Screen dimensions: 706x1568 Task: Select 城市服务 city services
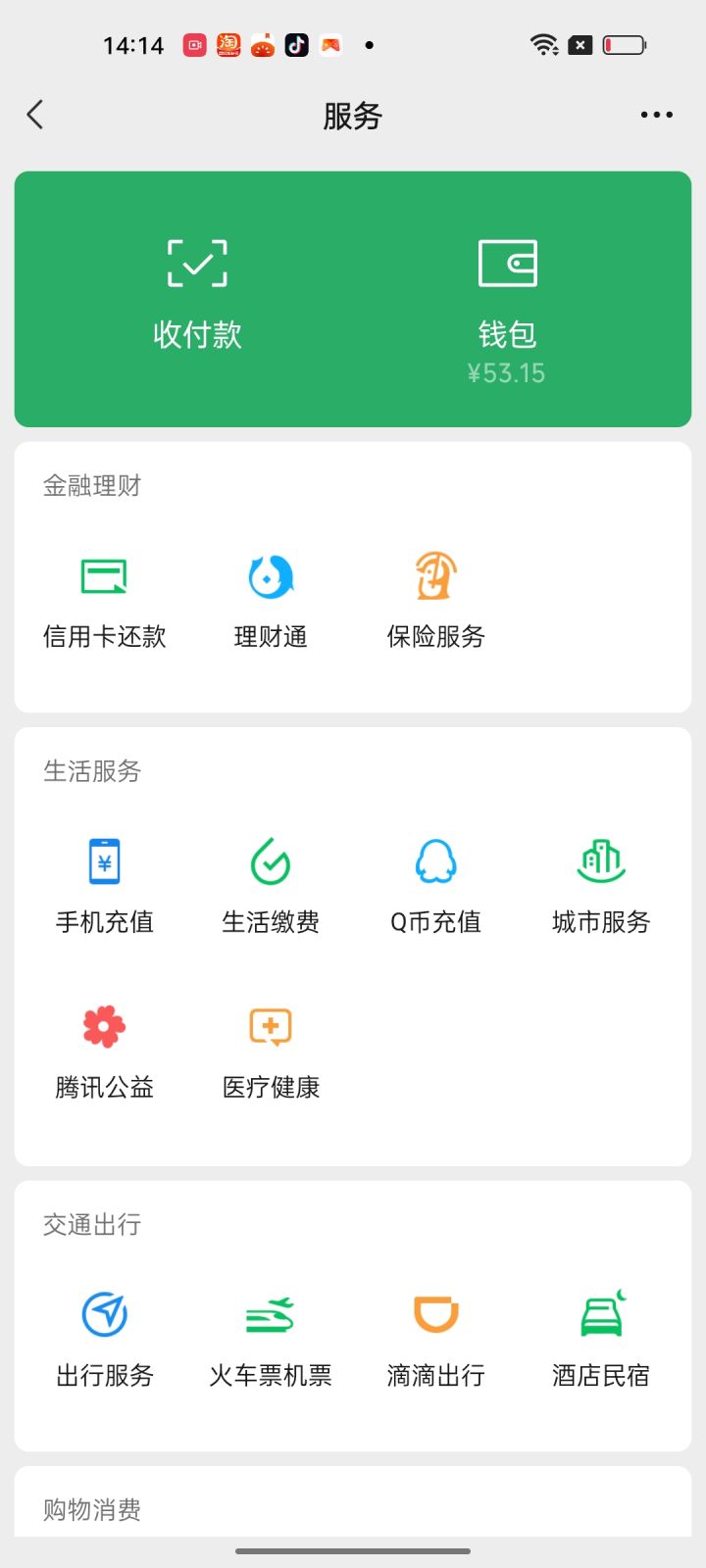[599, 880]
